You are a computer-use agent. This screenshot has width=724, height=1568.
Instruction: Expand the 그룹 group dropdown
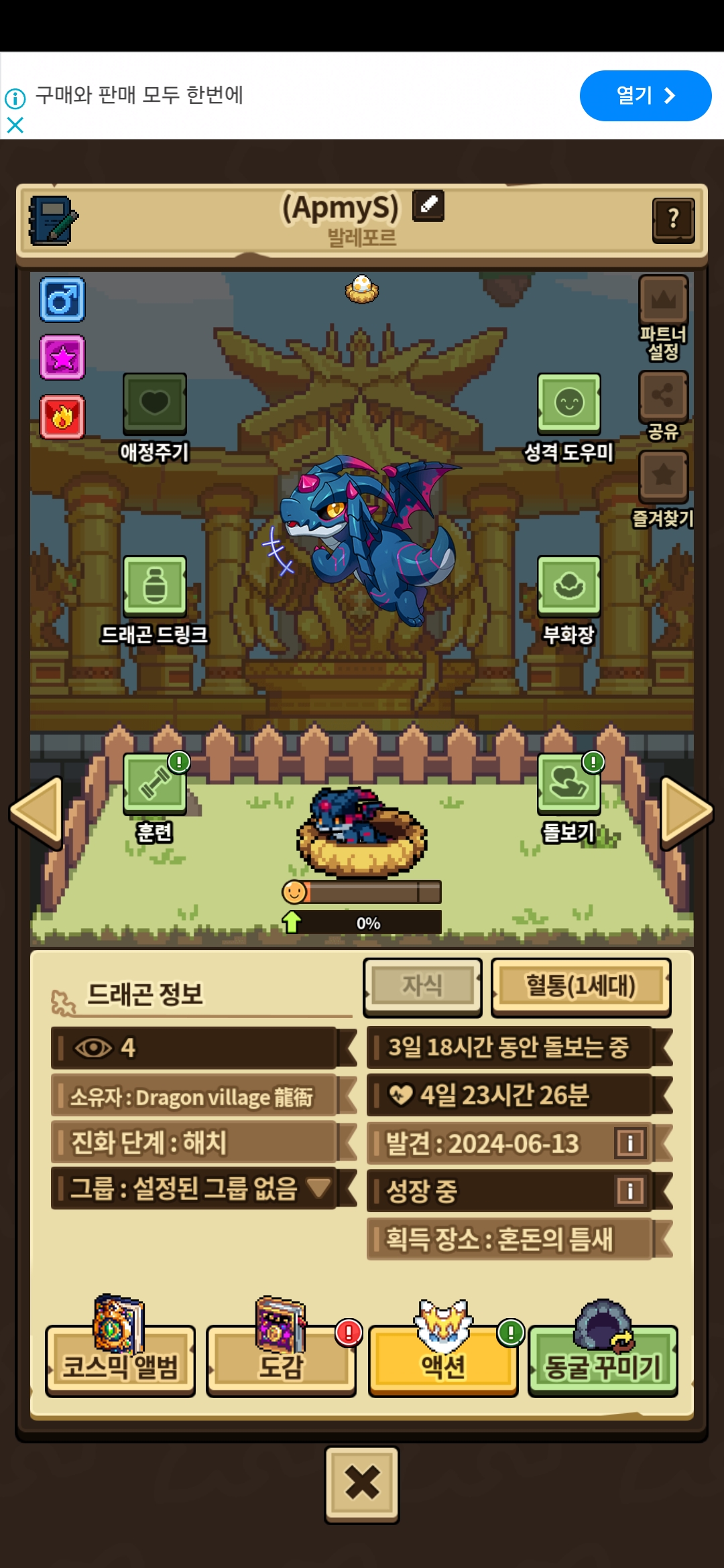tap(319, 1188)
